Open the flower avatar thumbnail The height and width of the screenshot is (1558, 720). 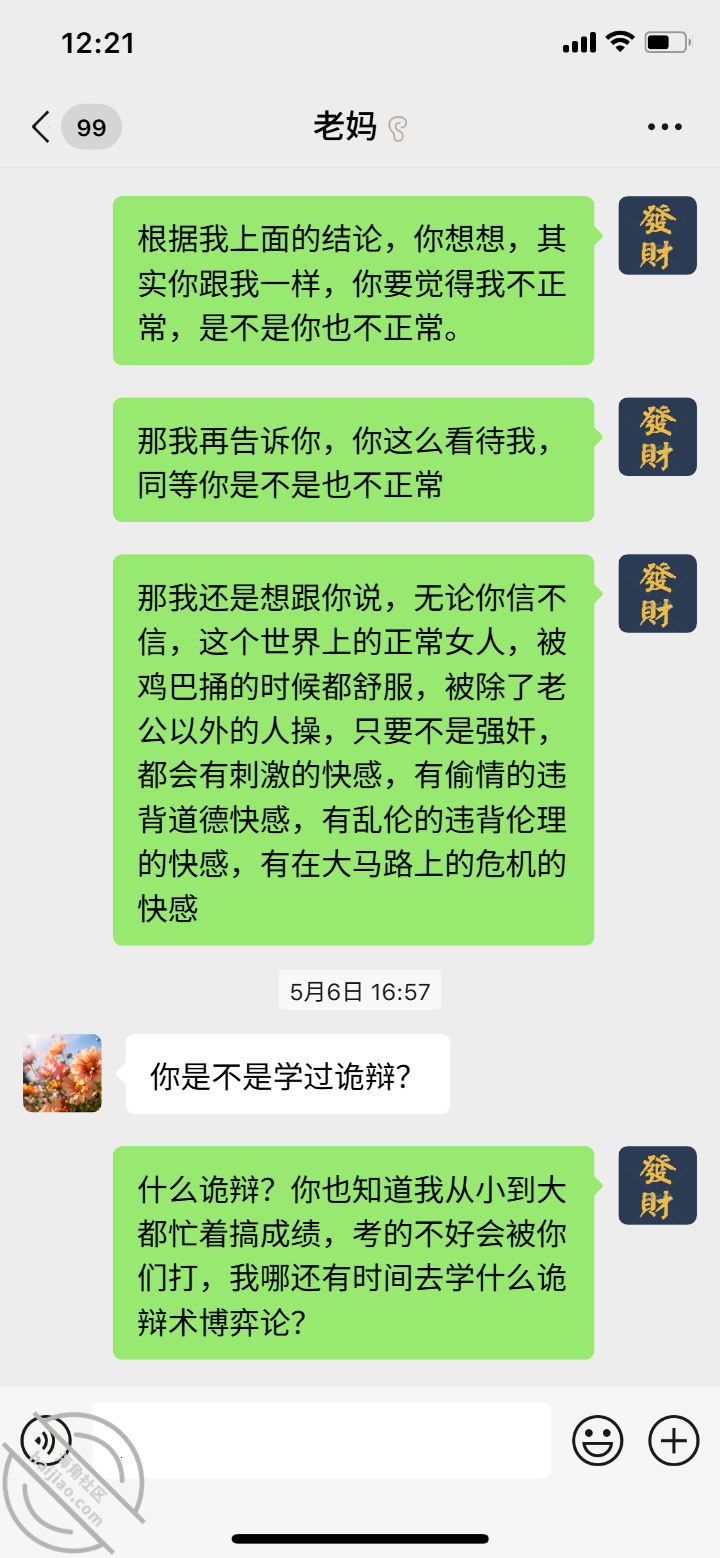tap(61, 1073)
